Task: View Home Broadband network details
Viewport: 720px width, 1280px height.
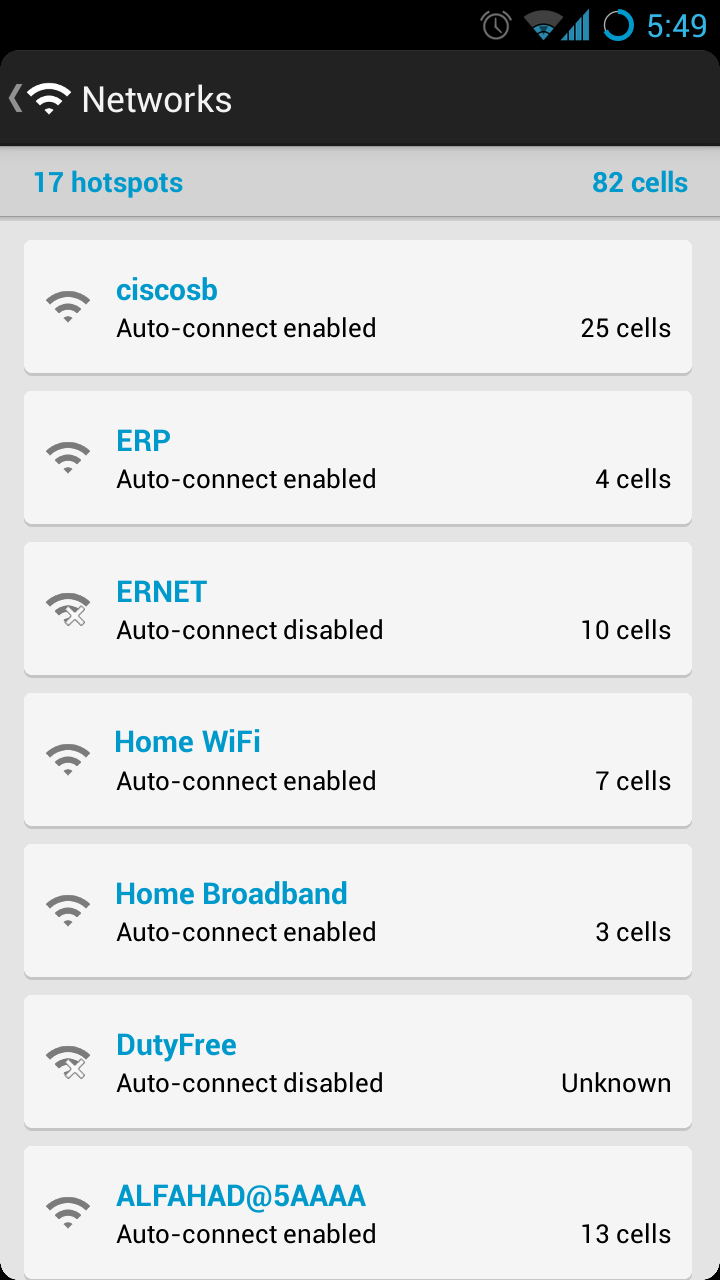Action: click(x=358, y=911)
